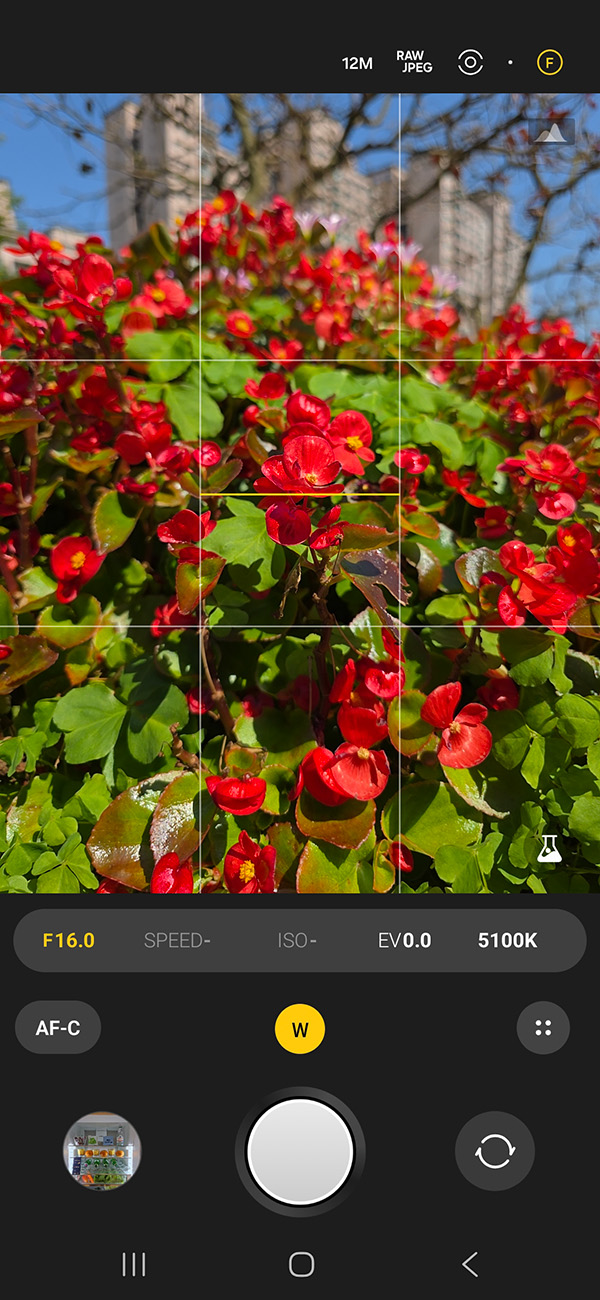600x1300 pixels.
Task: Adjust the F16.0 aperture setting
Action: (69, 940)
